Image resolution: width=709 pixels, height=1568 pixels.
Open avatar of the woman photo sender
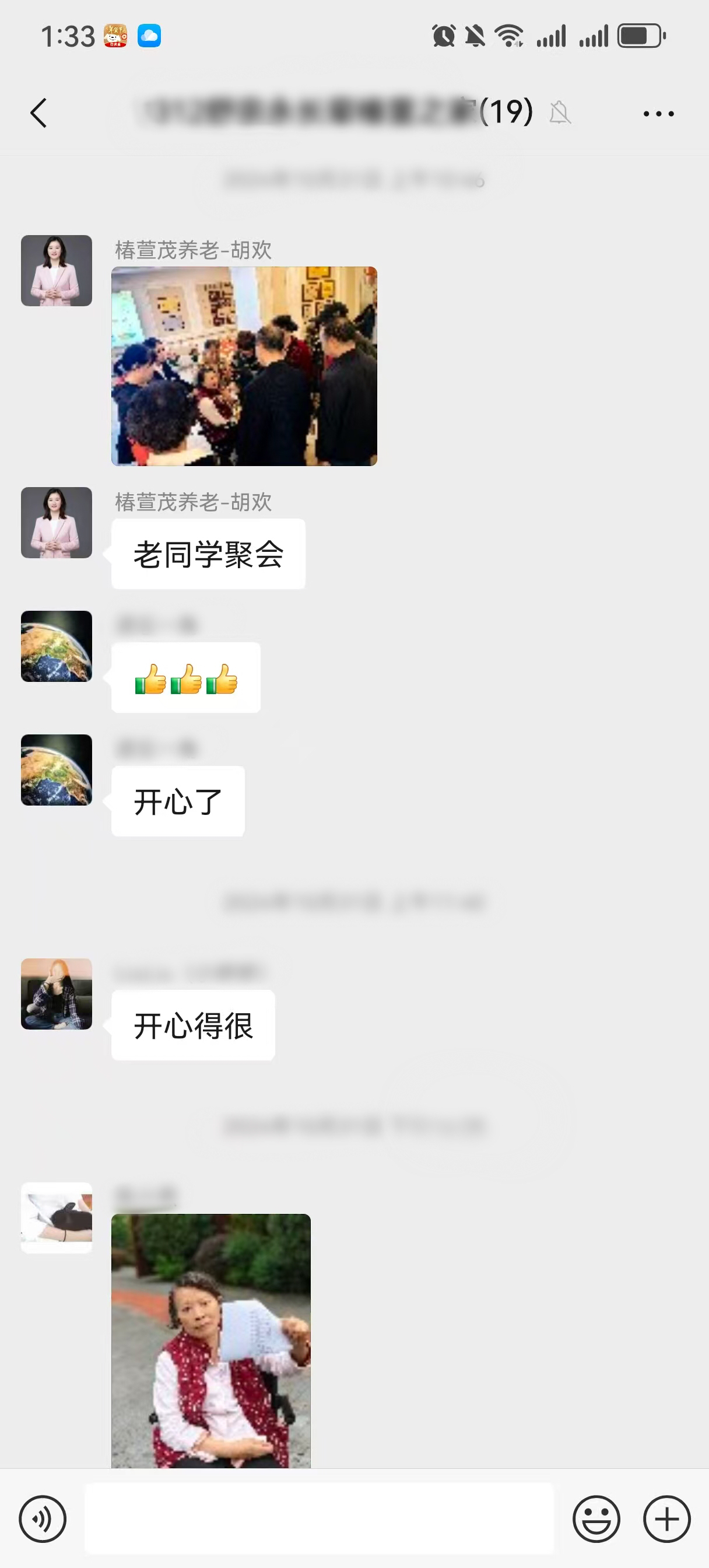57,1217
